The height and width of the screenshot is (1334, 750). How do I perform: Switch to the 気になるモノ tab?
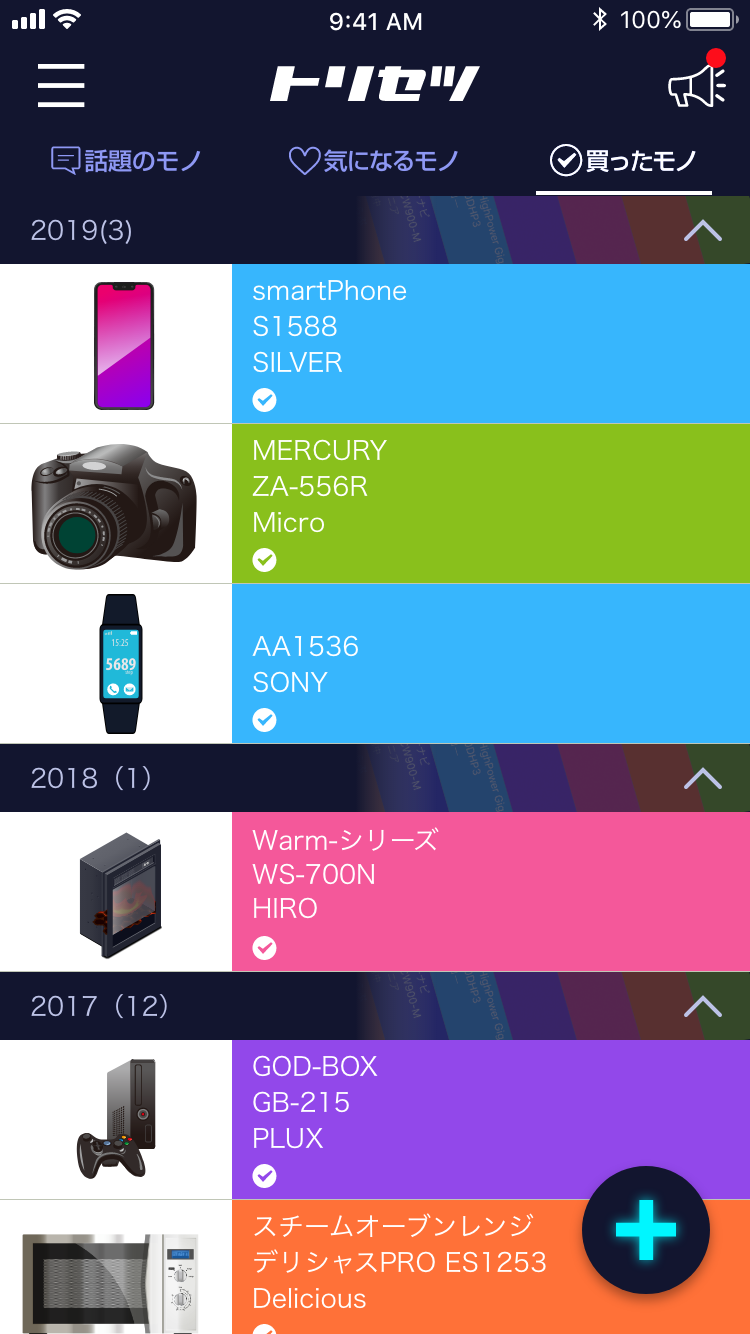pyautogui.click(x=374, y=160)
